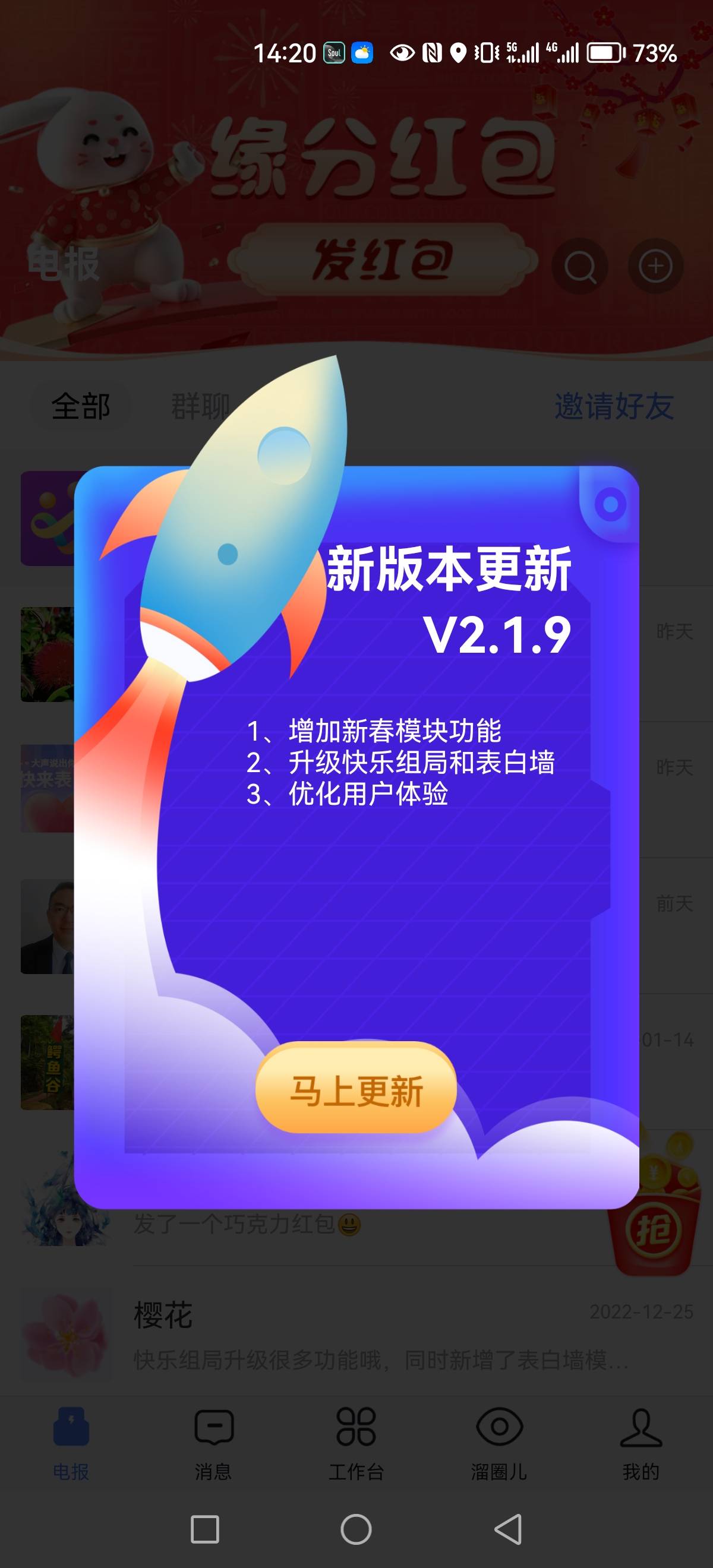Image resolution: width=713 pixels, height=1568 pixels.
Task: Open the search icon in the header
Action: click(x=580, y=267)
